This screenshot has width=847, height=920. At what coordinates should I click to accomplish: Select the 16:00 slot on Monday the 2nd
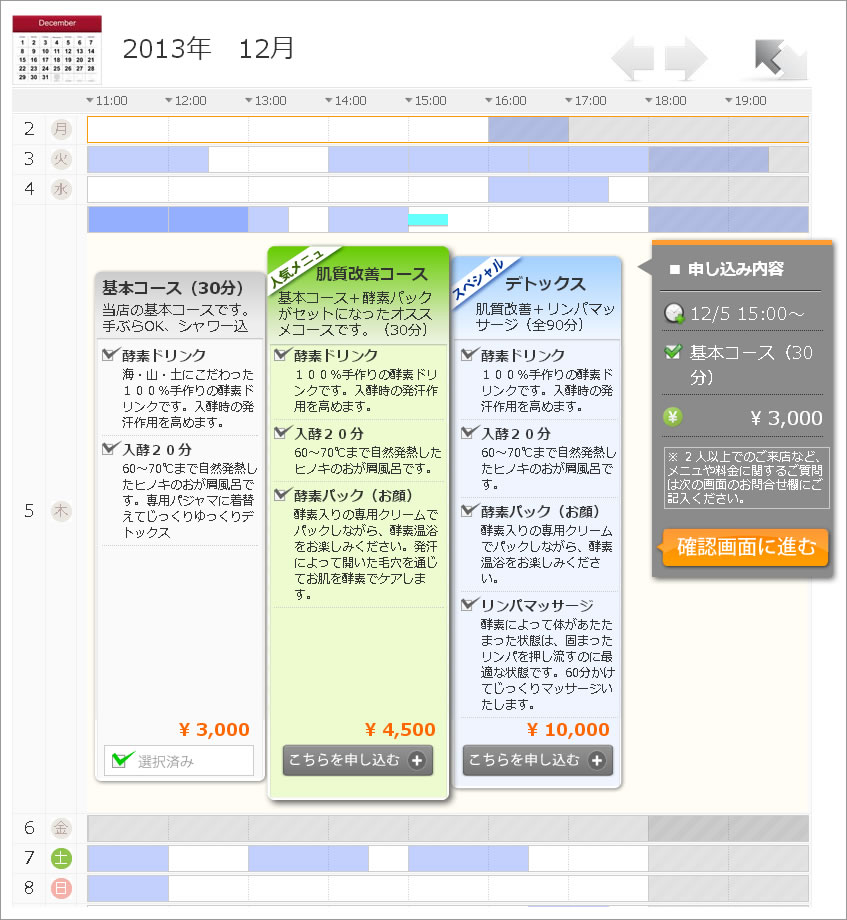click(x=528, y=130)
